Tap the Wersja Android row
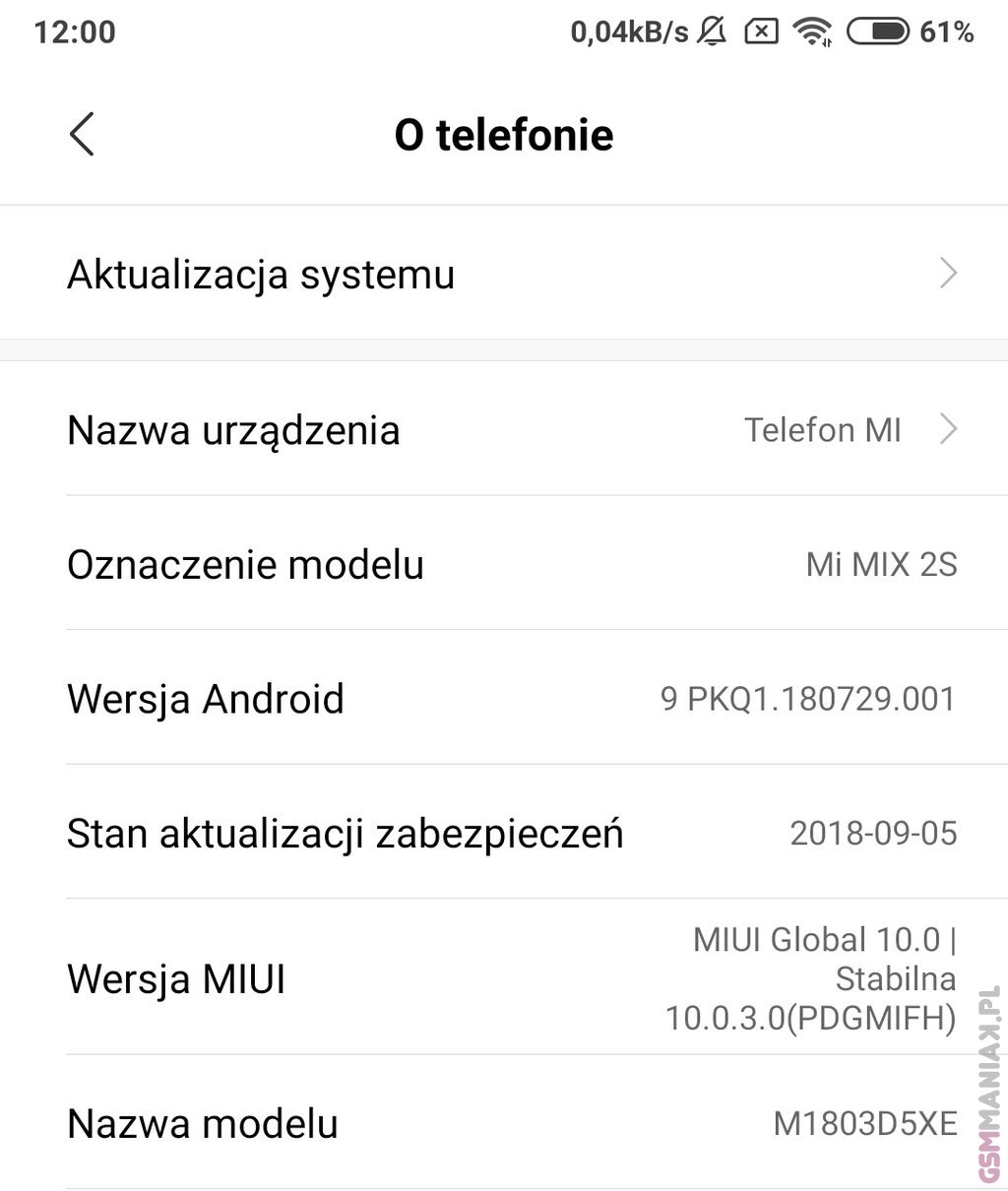The height and width of the screenshot is (1191, 1008). point(504,699)
